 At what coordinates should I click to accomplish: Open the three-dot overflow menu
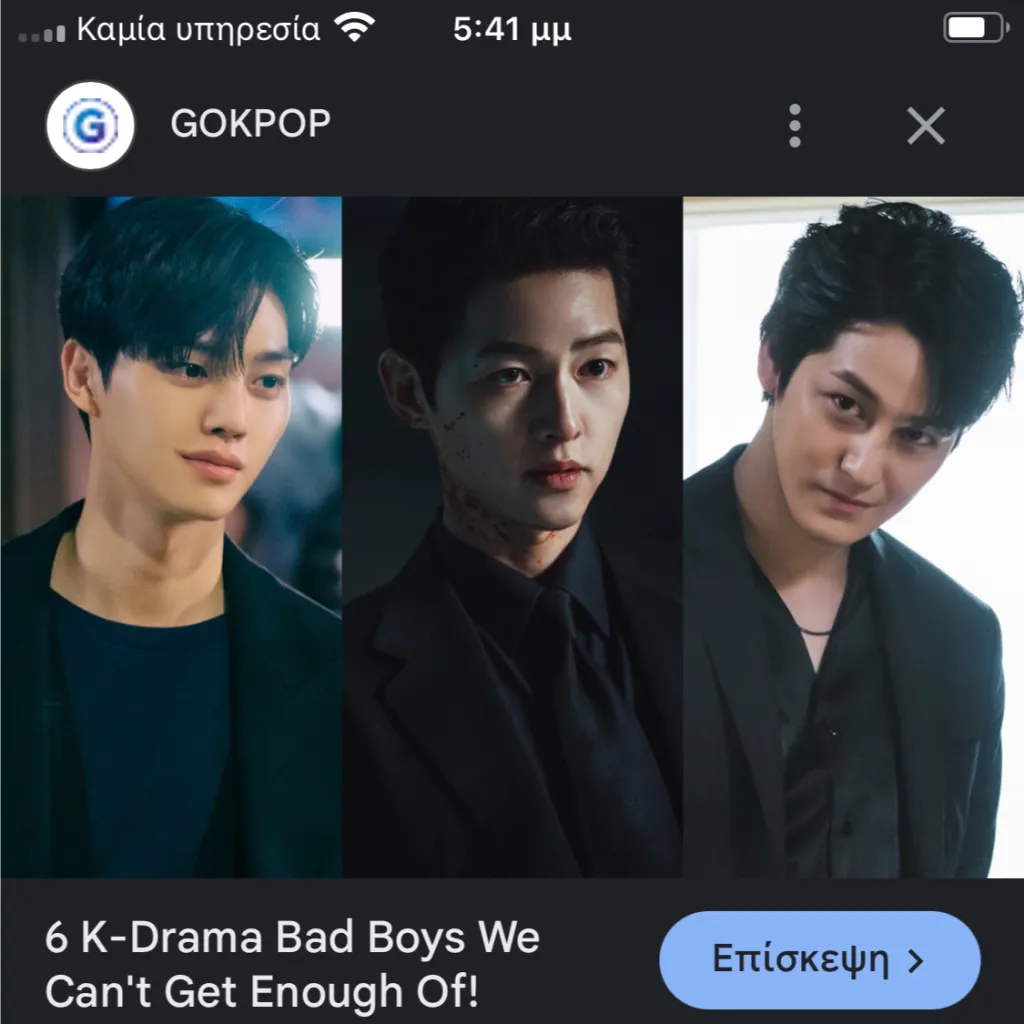(x=795, y=126)
